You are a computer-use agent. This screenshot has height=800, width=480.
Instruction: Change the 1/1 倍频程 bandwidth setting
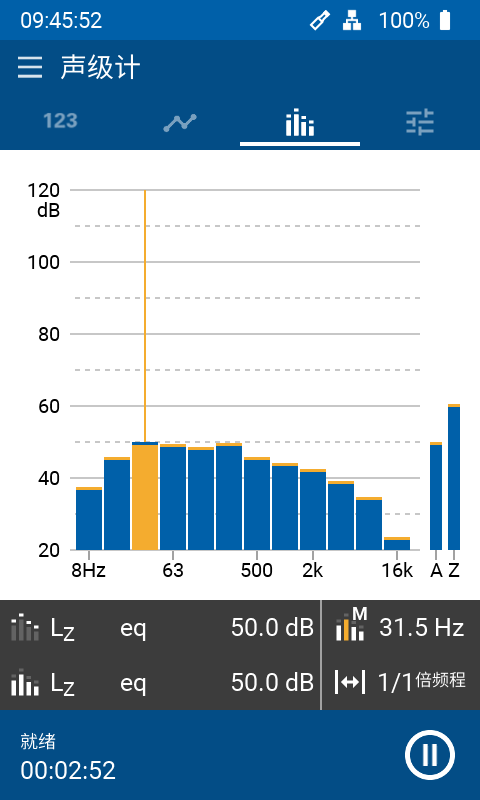400,682
